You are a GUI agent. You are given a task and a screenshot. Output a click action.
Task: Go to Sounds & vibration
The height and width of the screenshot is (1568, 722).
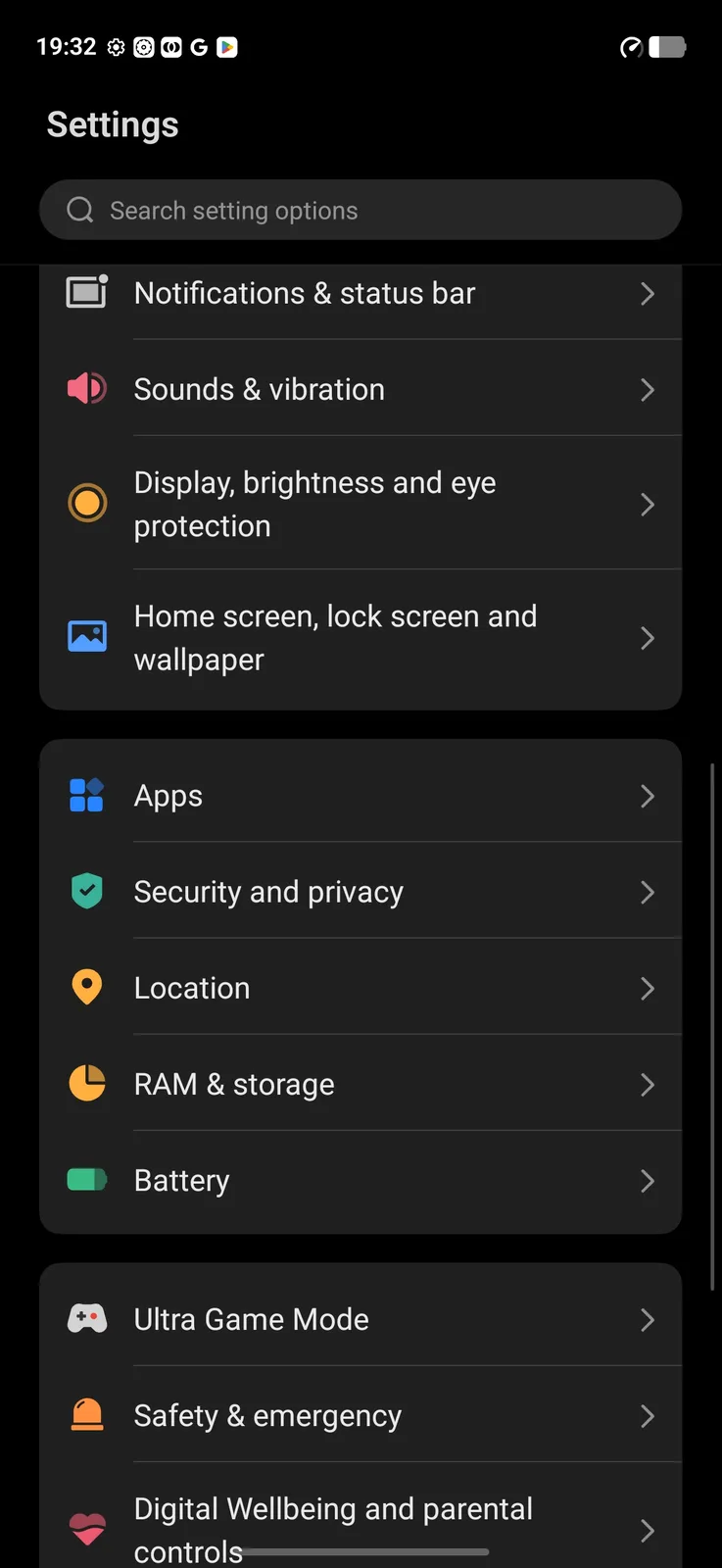[x=361, y=390]
